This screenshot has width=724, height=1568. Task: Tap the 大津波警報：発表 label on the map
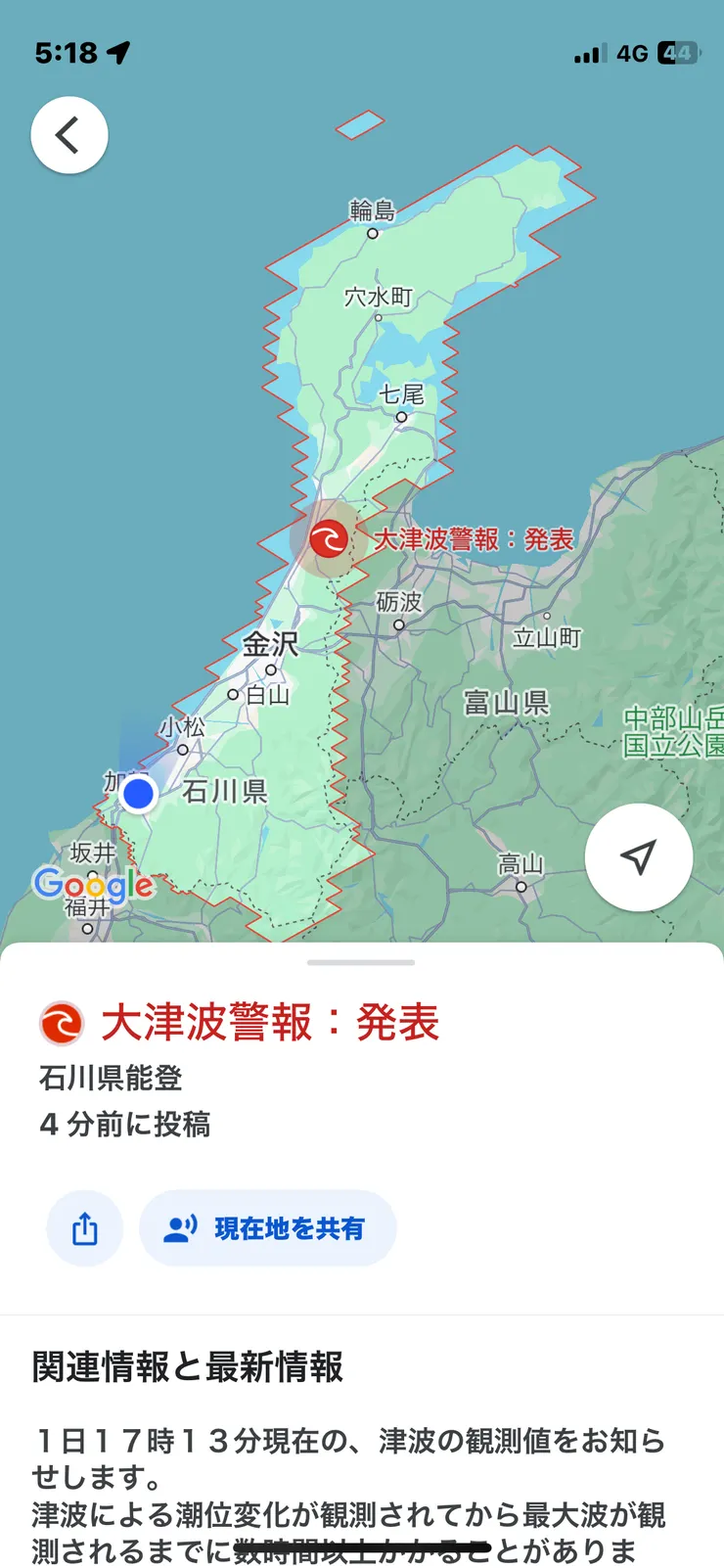pos(474,538)
